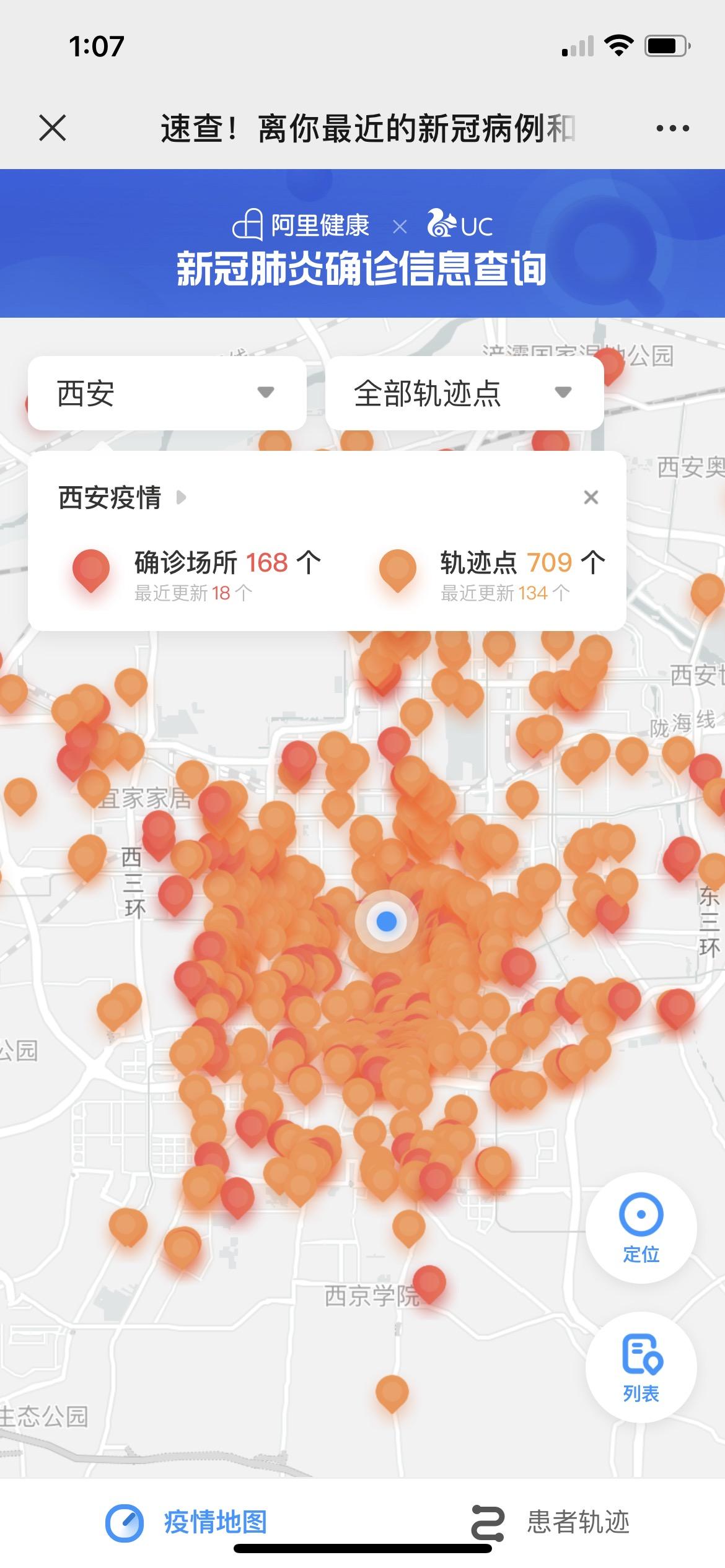The width and height of the screenshot is (725, 1568).
Task: Open 西安疫情 details link
Action: point(122,497)
